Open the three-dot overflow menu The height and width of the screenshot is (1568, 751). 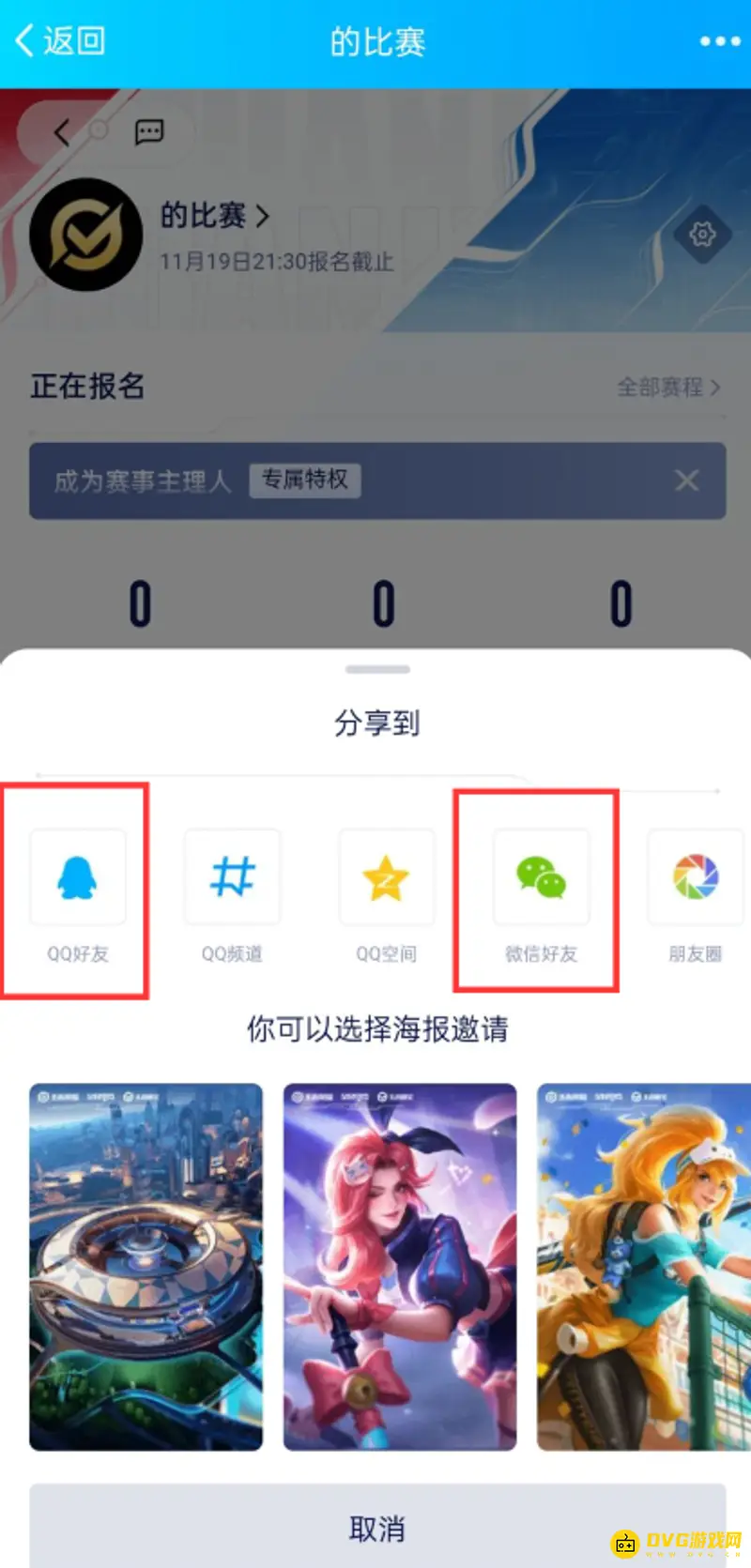[719, 40]
